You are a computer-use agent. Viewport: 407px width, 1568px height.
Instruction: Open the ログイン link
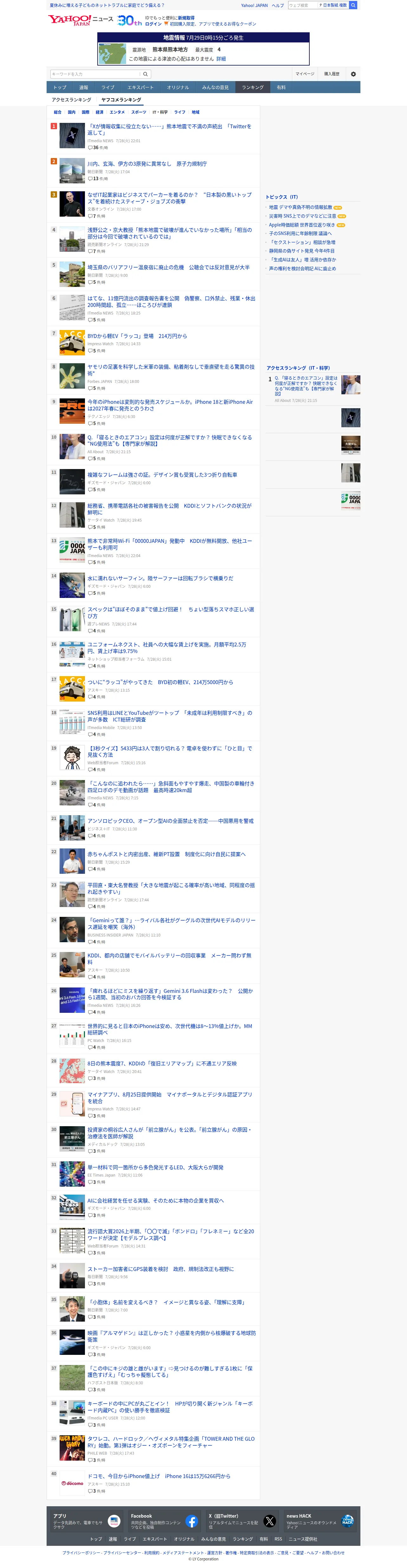point(153,24)
